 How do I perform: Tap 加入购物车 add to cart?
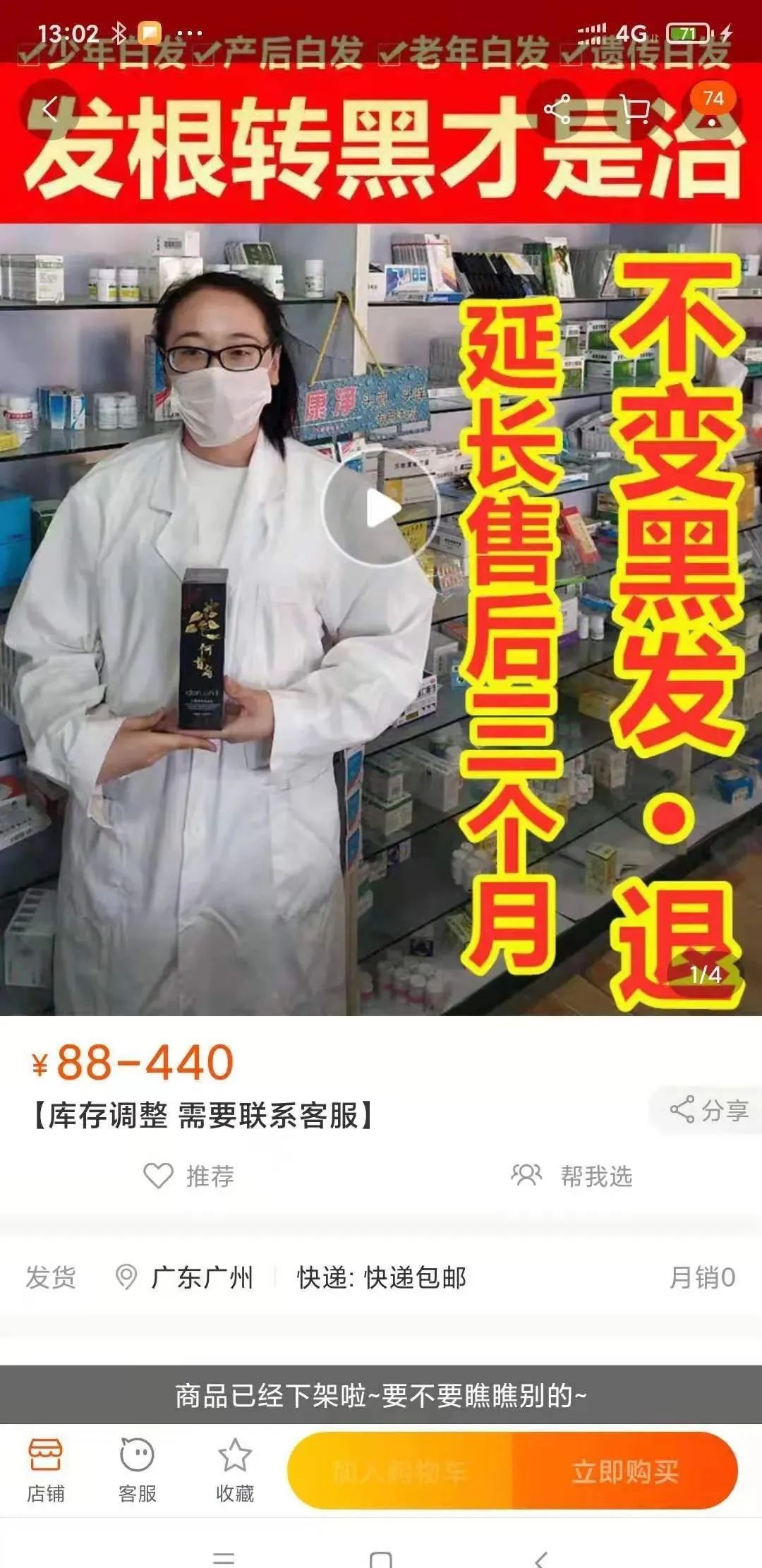(400, 1472)
